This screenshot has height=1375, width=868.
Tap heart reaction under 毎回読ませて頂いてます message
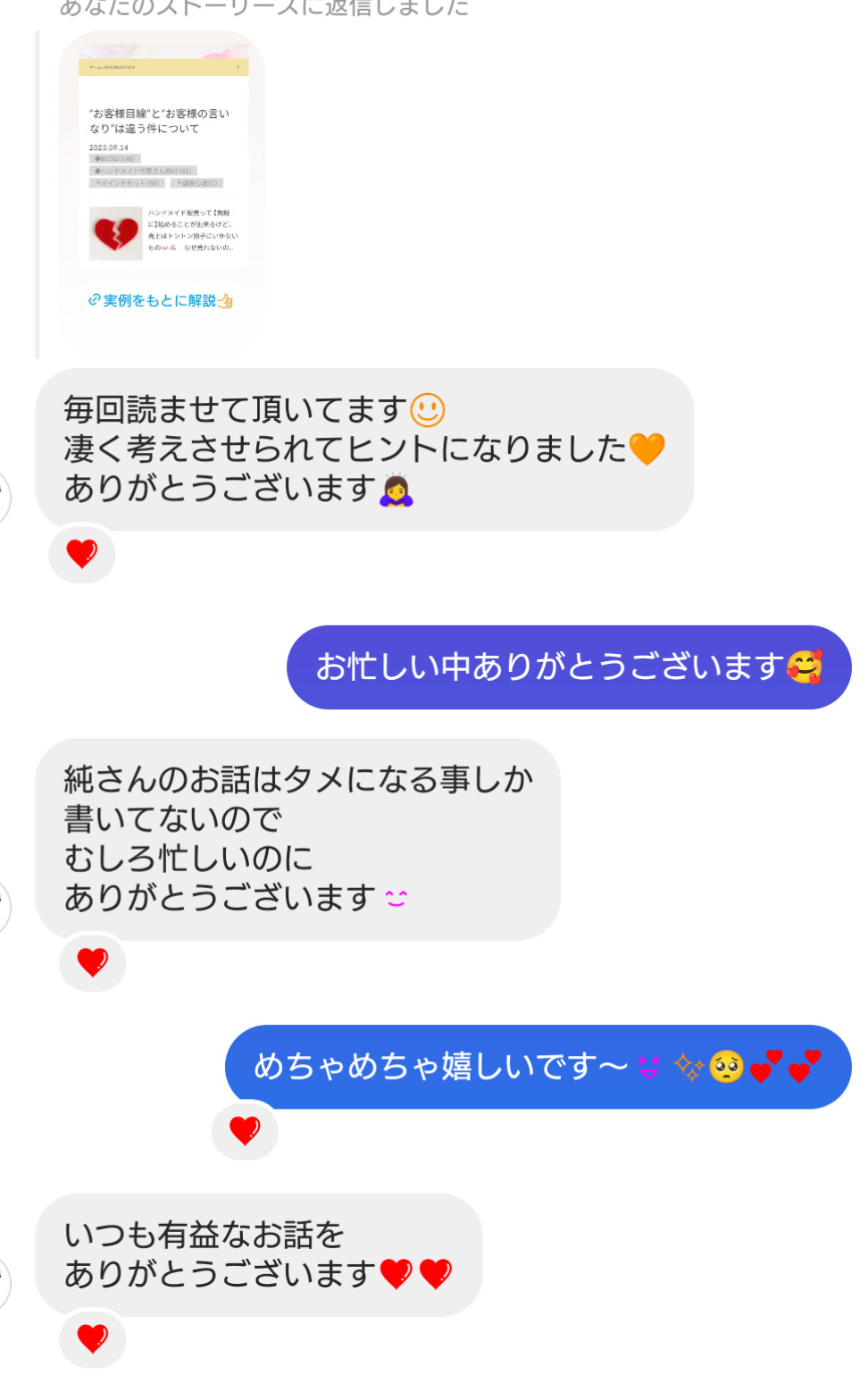coord(82,554)
